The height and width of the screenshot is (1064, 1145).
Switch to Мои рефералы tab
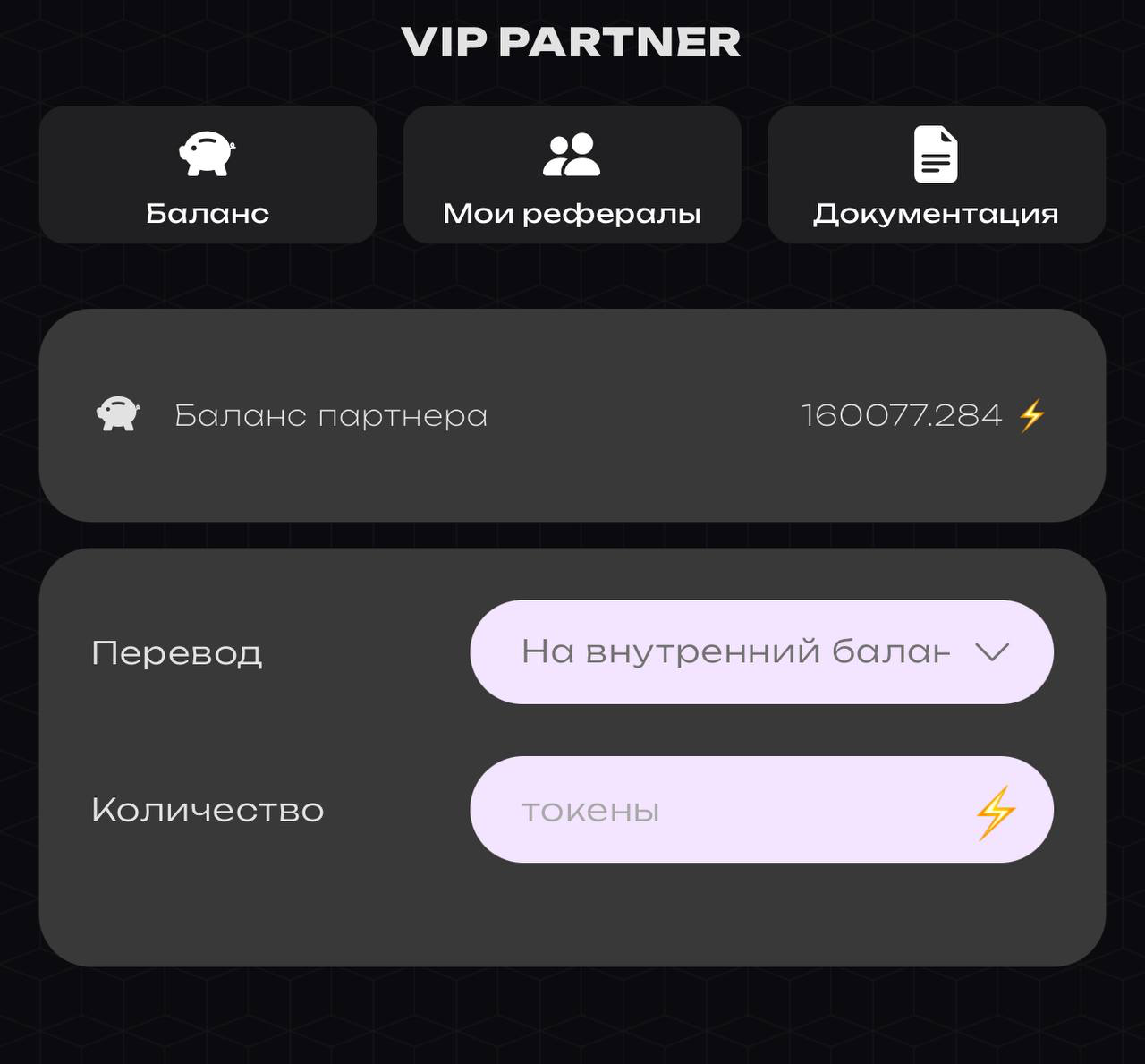[572, 175]
